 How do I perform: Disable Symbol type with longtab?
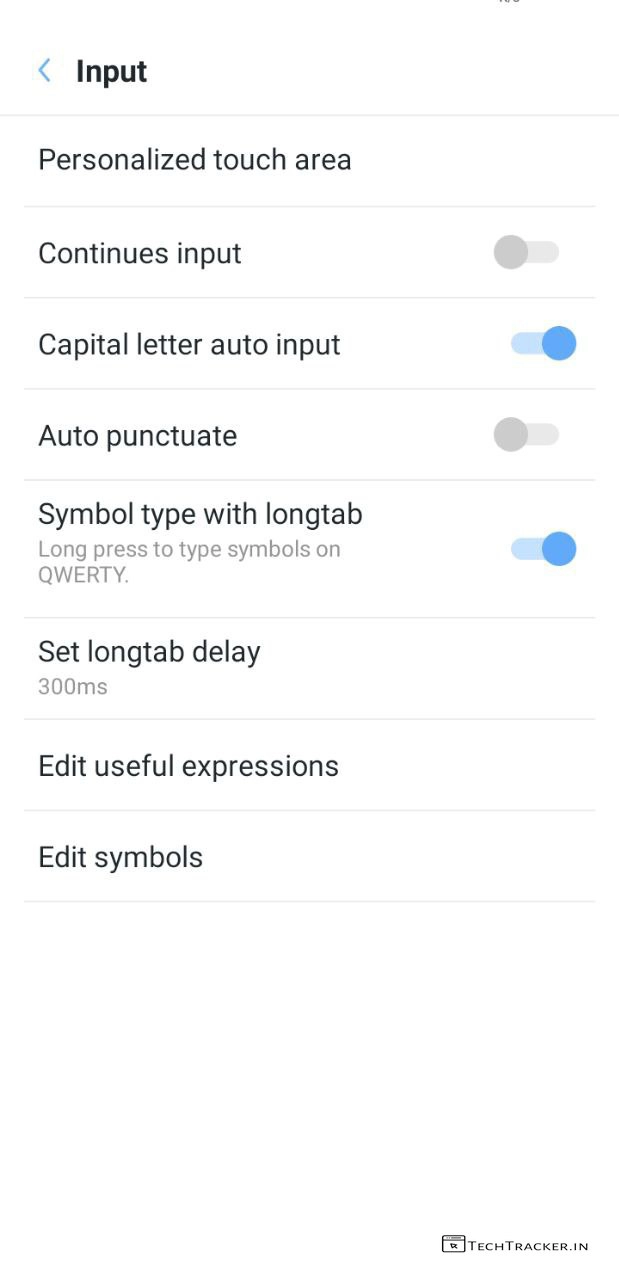pos(543,549)
